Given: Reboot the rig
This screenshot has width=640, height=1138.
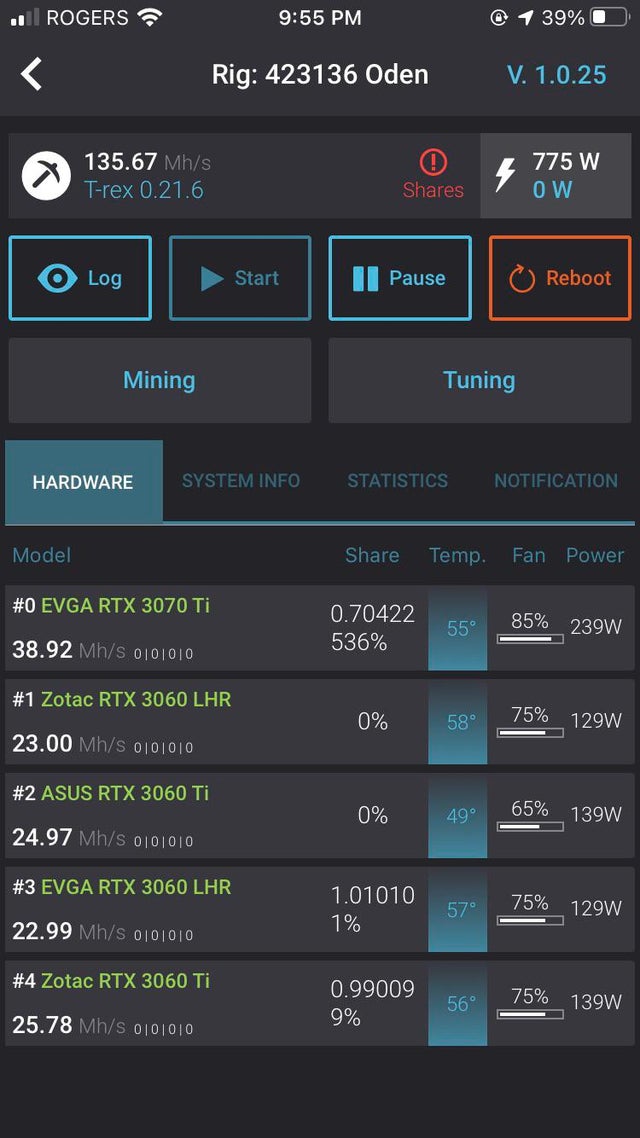Looking at the screenshot, I should tap(560, 278).
